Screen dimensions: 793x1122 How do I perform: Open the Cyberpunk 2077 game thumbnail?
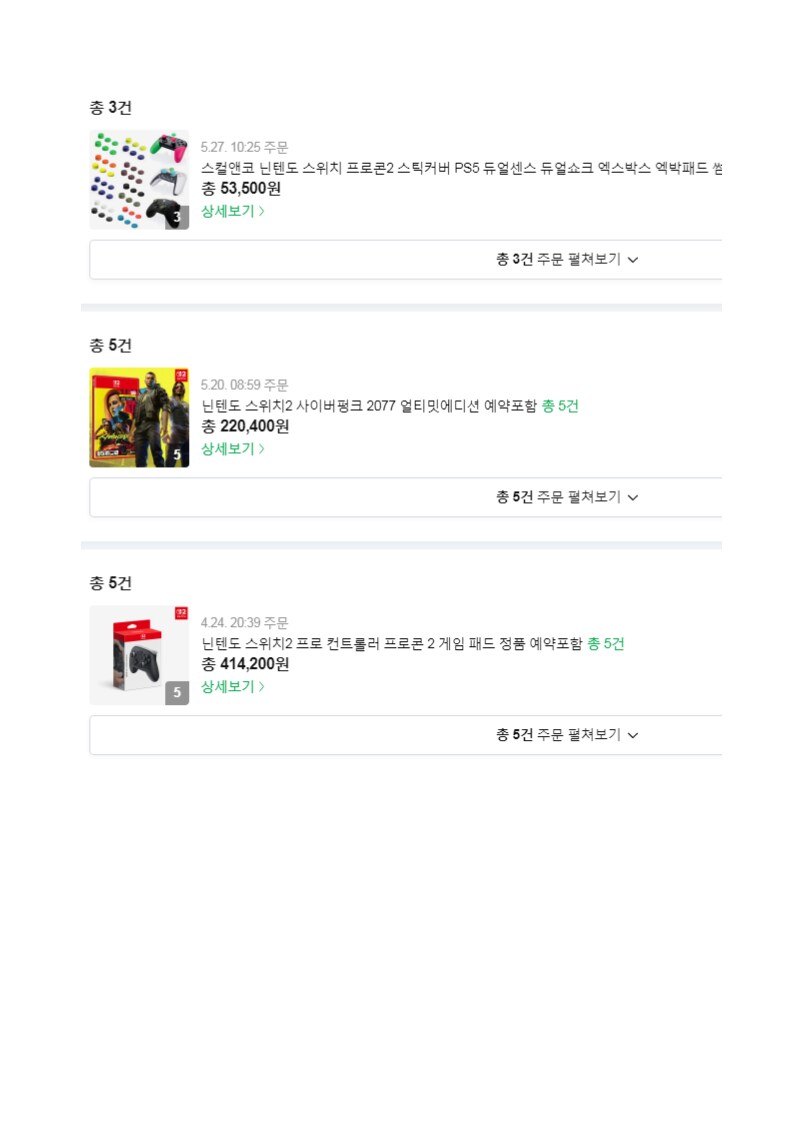(139, 417)
